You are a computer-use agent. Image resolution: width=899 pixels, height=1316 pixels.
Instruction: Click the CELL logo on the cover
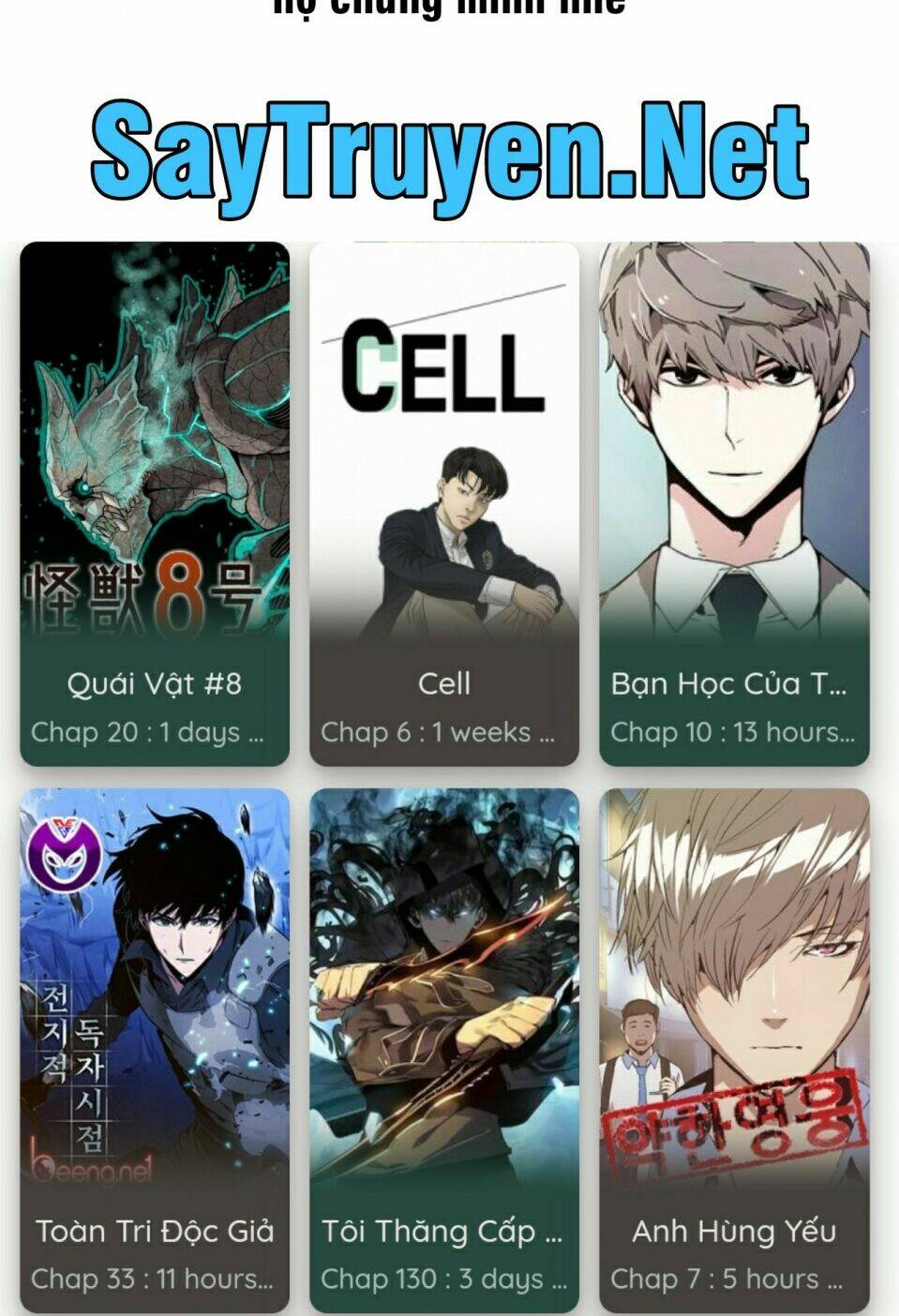(x=445, y=366)
